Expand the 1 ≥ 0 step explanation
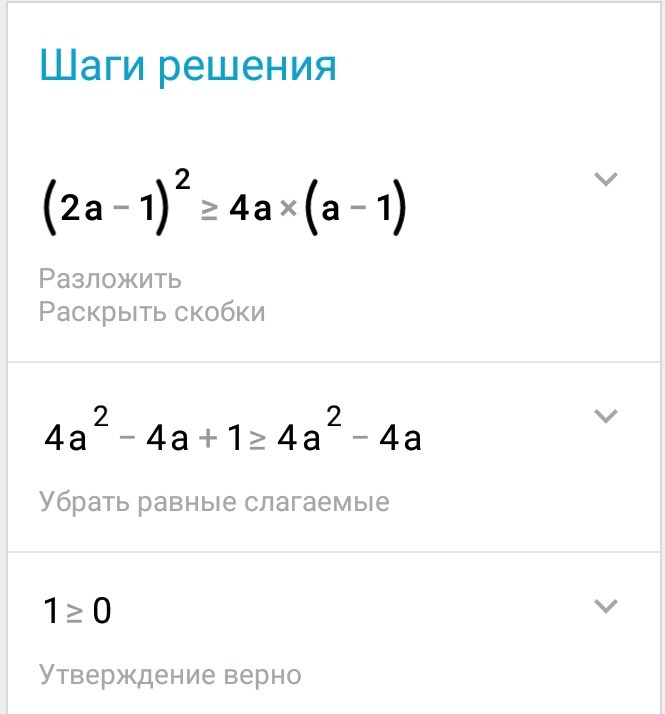665x714 pixels. pyautogui.click(x=606, y=606)
